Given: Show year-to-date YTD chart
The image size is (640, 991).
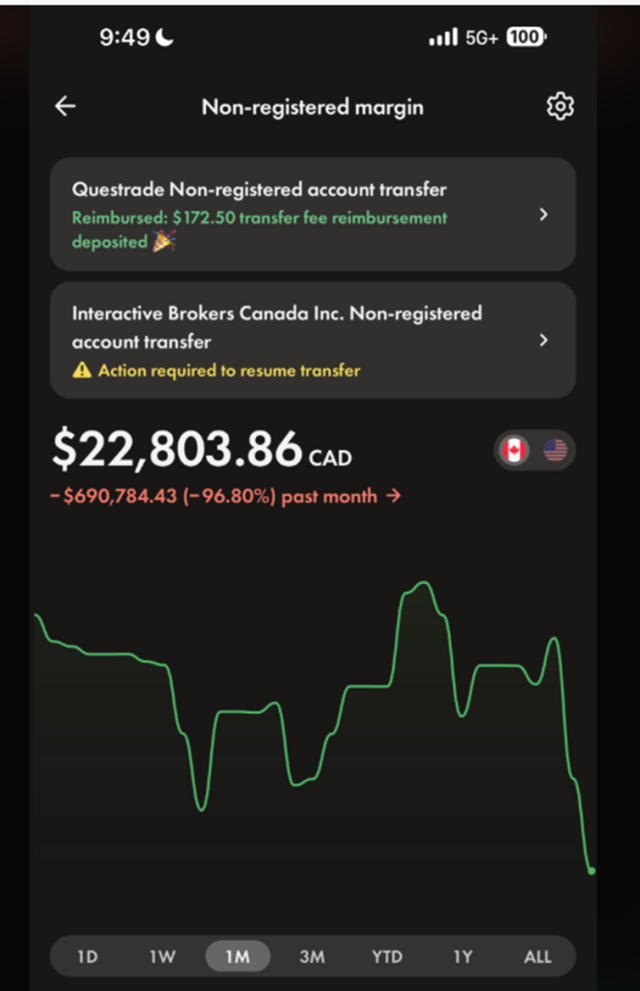Looking at the screenshot, I should click(x=387, y=957).
